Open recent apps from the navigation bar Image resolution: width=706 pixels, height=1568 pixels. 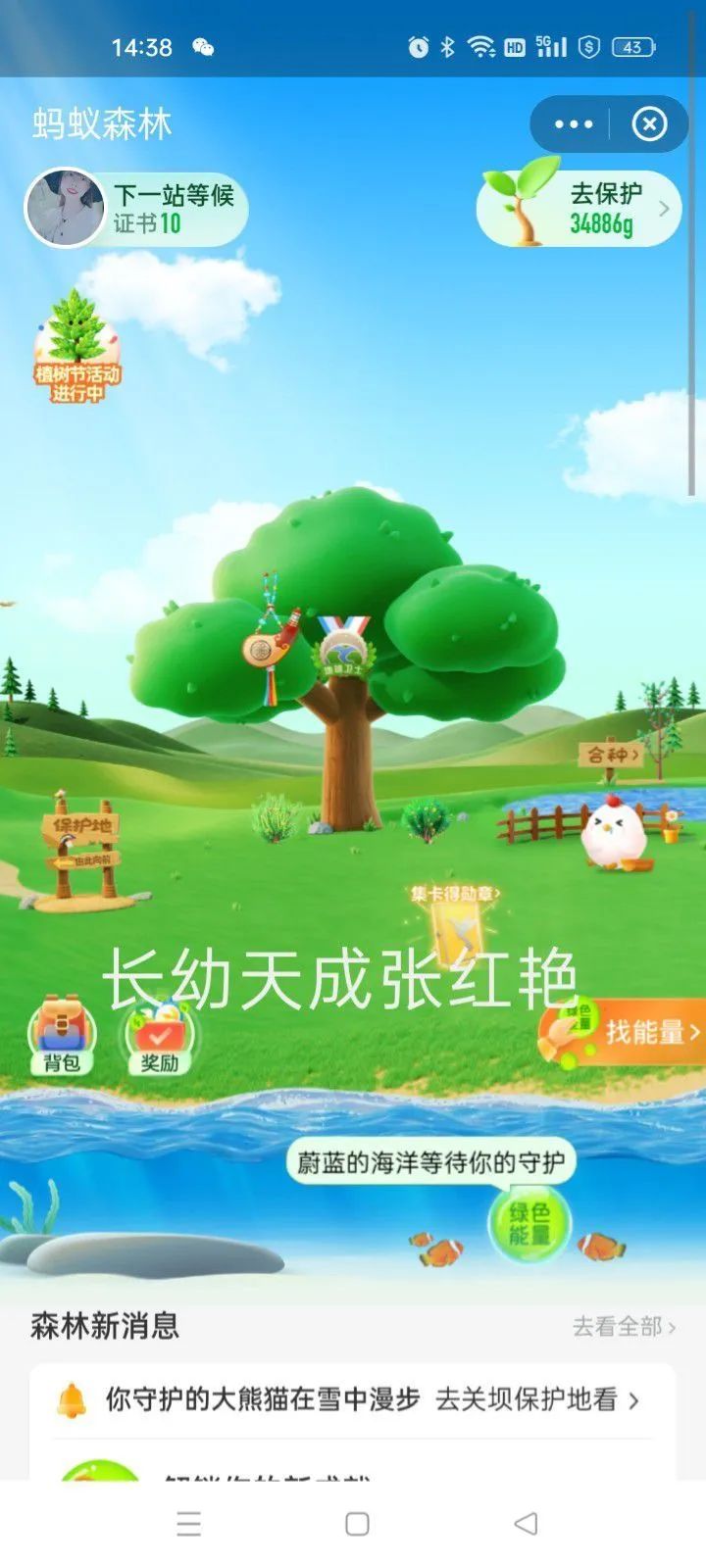(188, 1523)
